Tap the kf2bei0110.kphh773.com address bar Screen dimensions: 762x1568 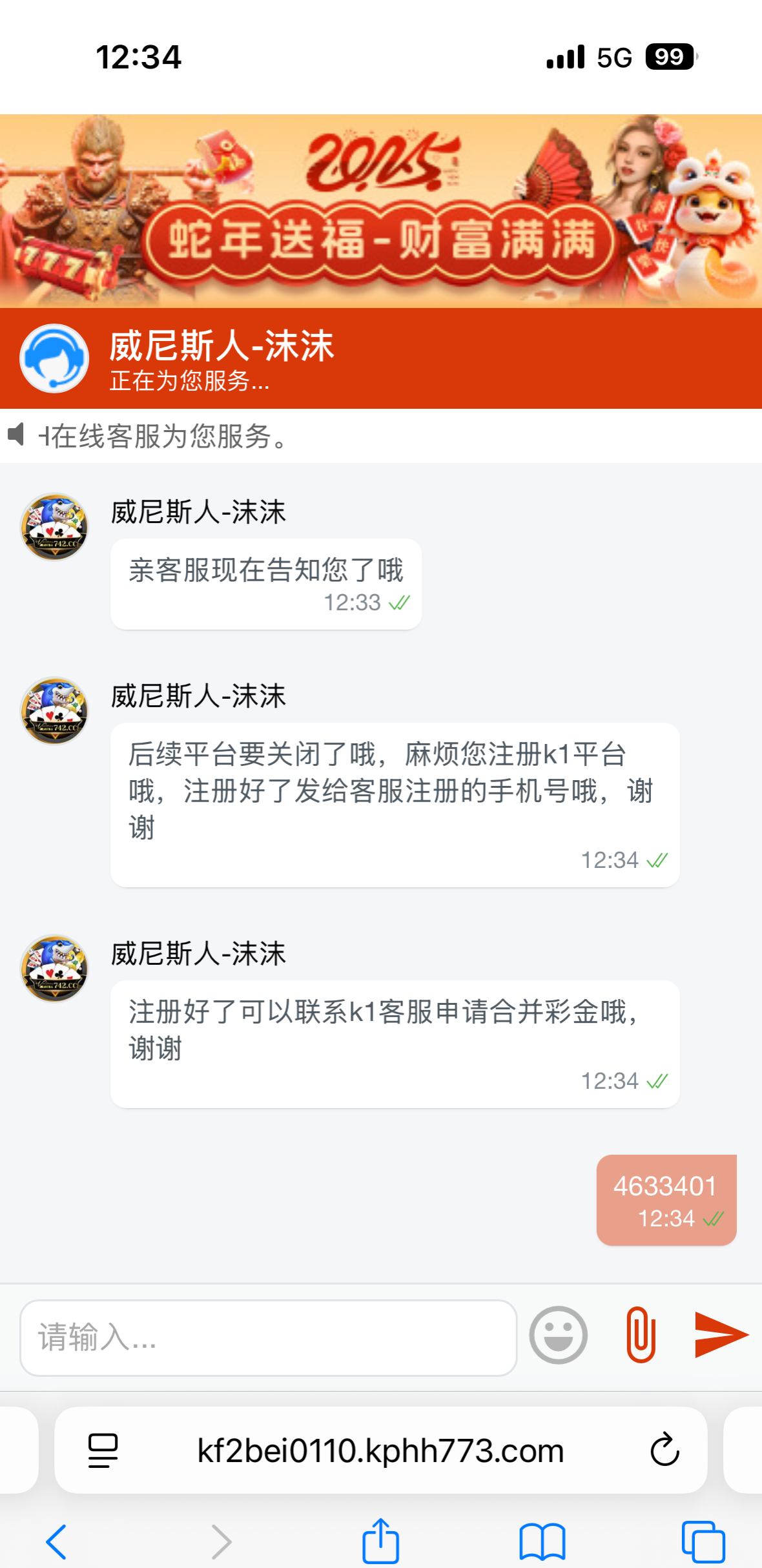click(x=380, y=1450)
